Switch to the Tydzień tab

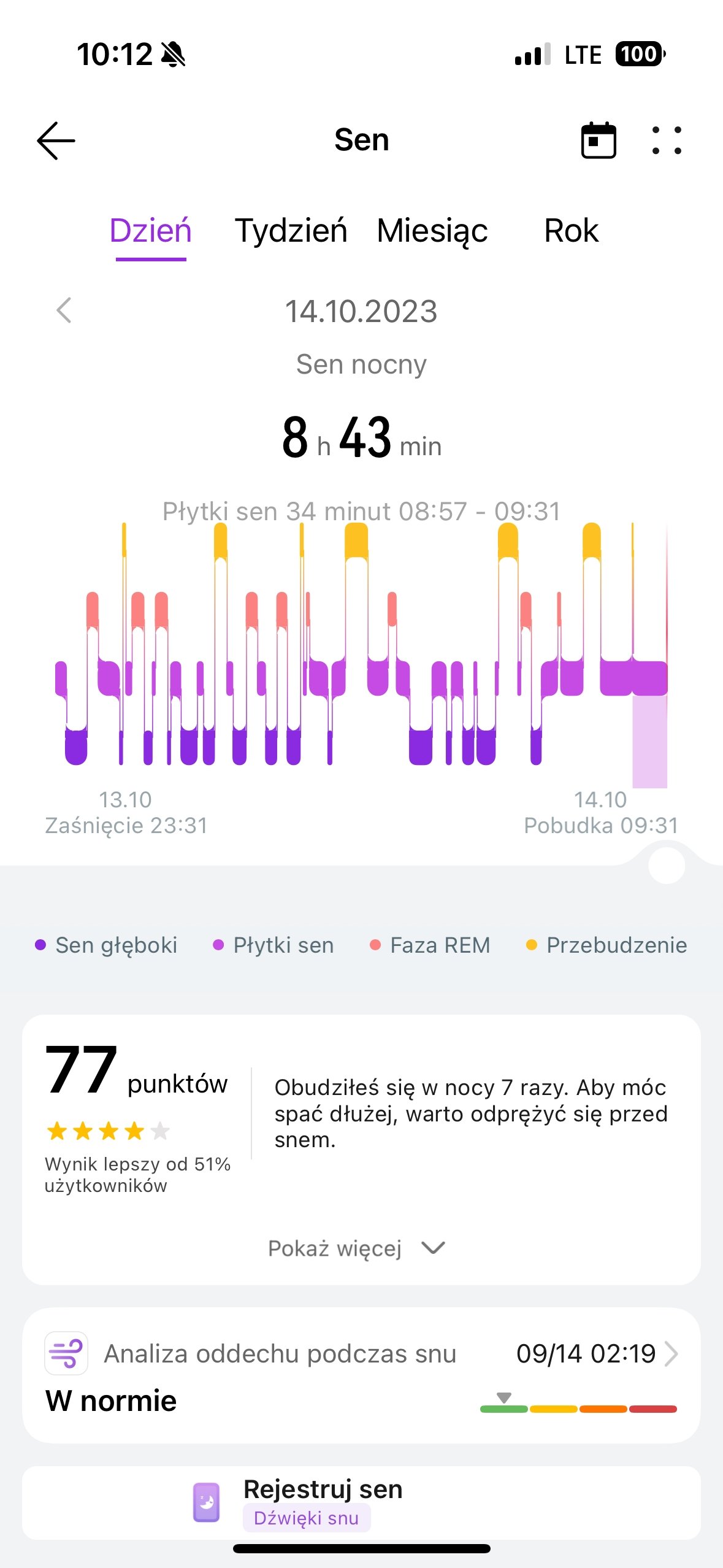pyautogui.click(x=291, y=231)
